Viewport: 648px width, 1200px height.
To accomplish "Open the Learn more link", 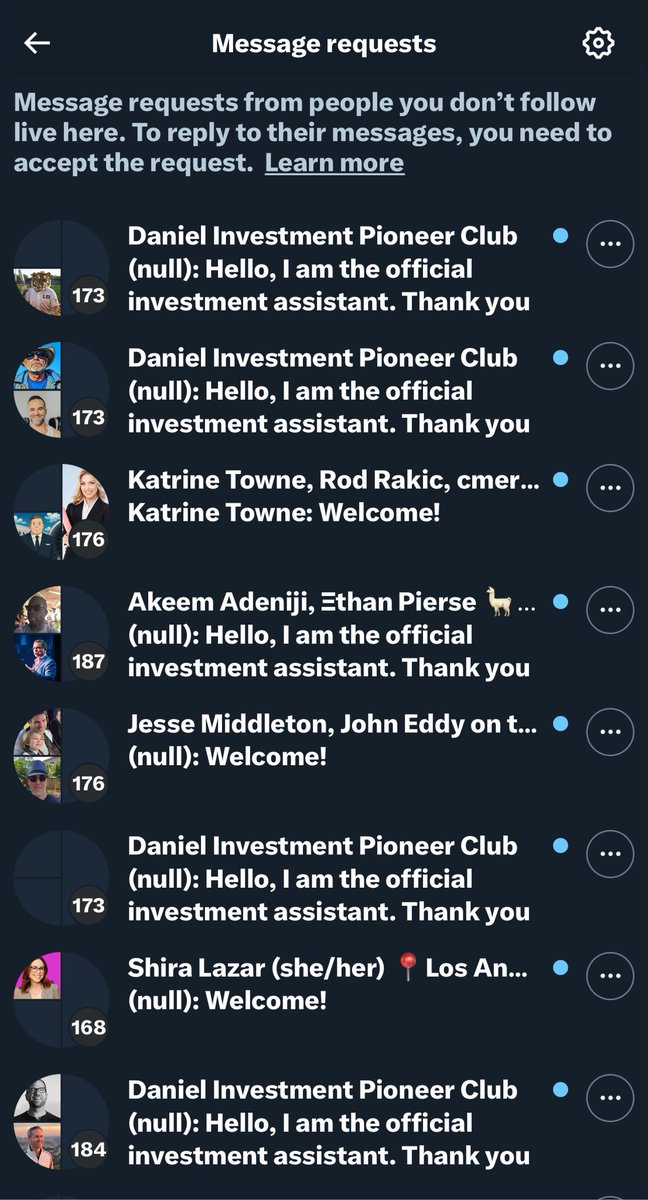I will 334,163.
